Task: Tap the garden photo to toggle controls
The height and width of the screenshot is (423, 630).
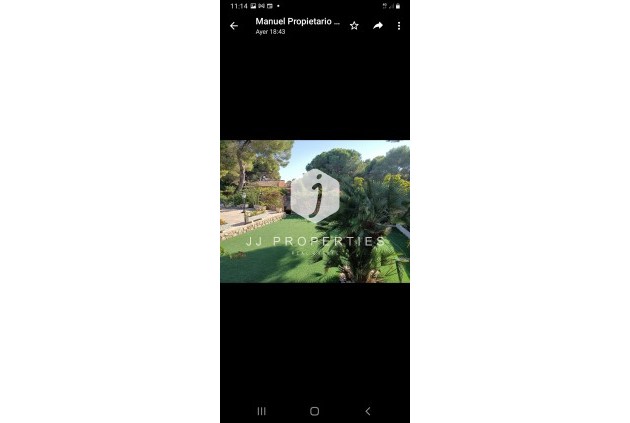Action: [x=314, y=211]
